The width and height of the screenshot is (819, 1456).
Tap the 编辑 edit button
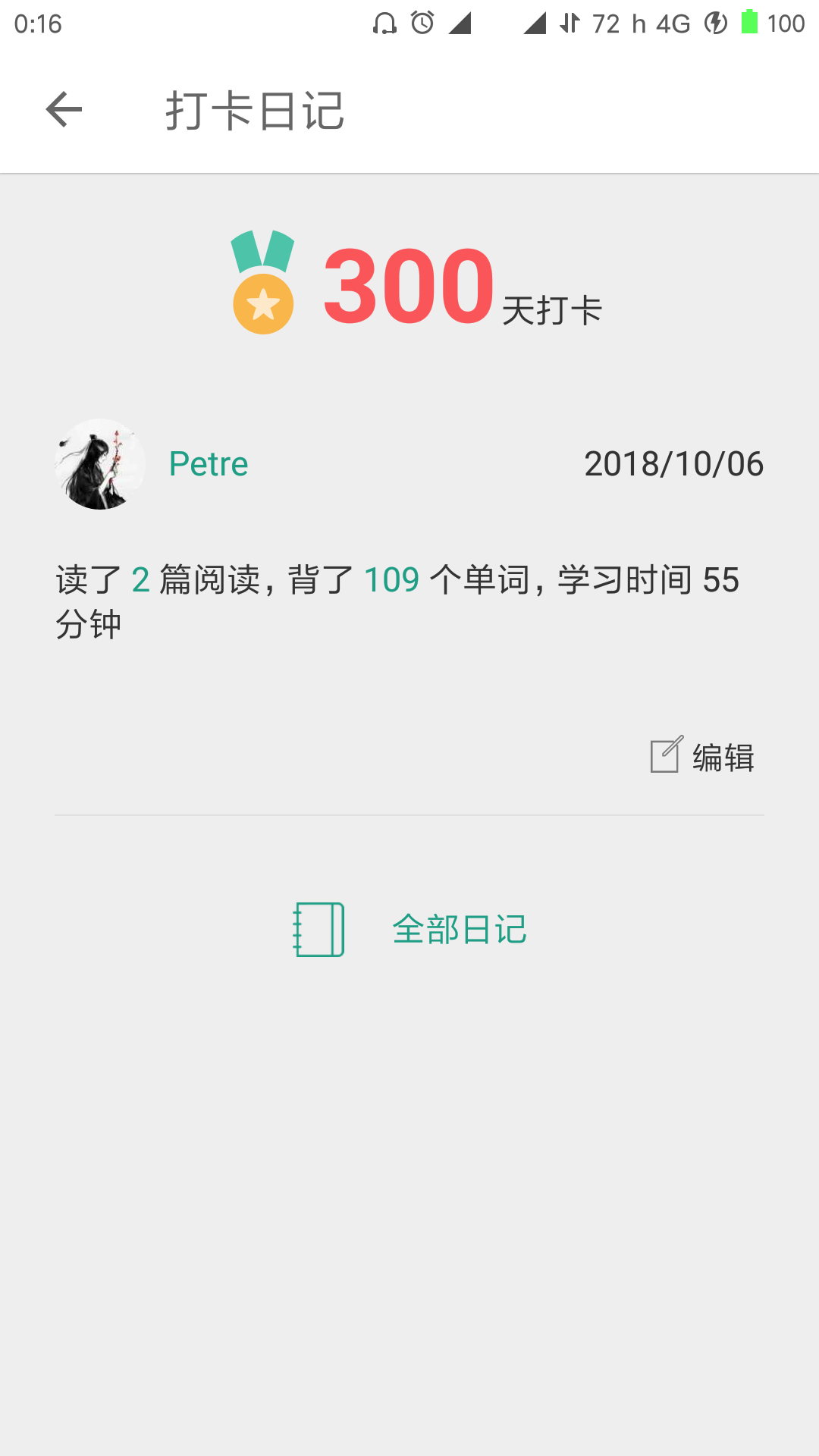703,756
